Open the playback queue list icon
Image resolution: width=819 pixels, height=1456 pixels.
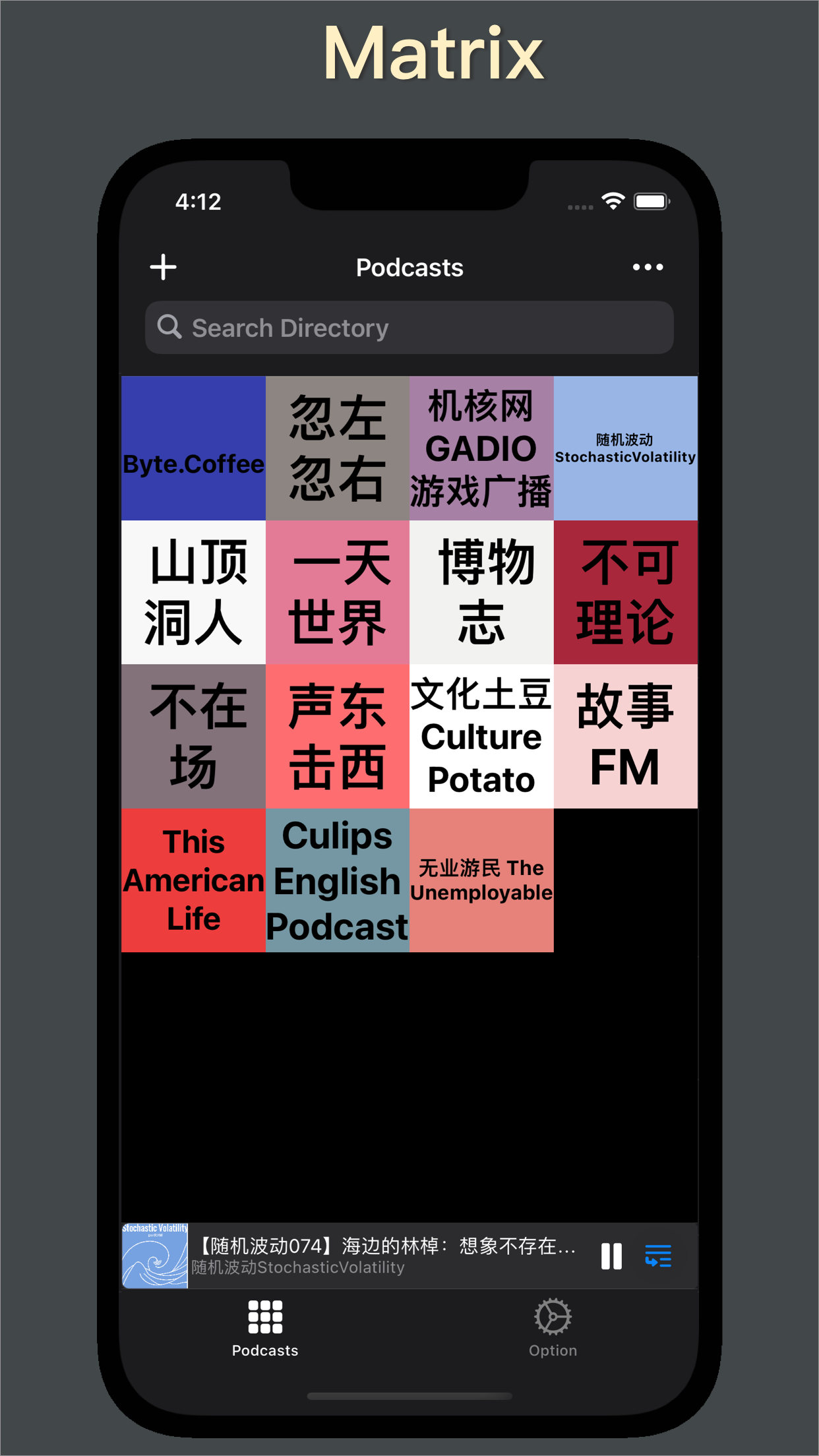658,1256
